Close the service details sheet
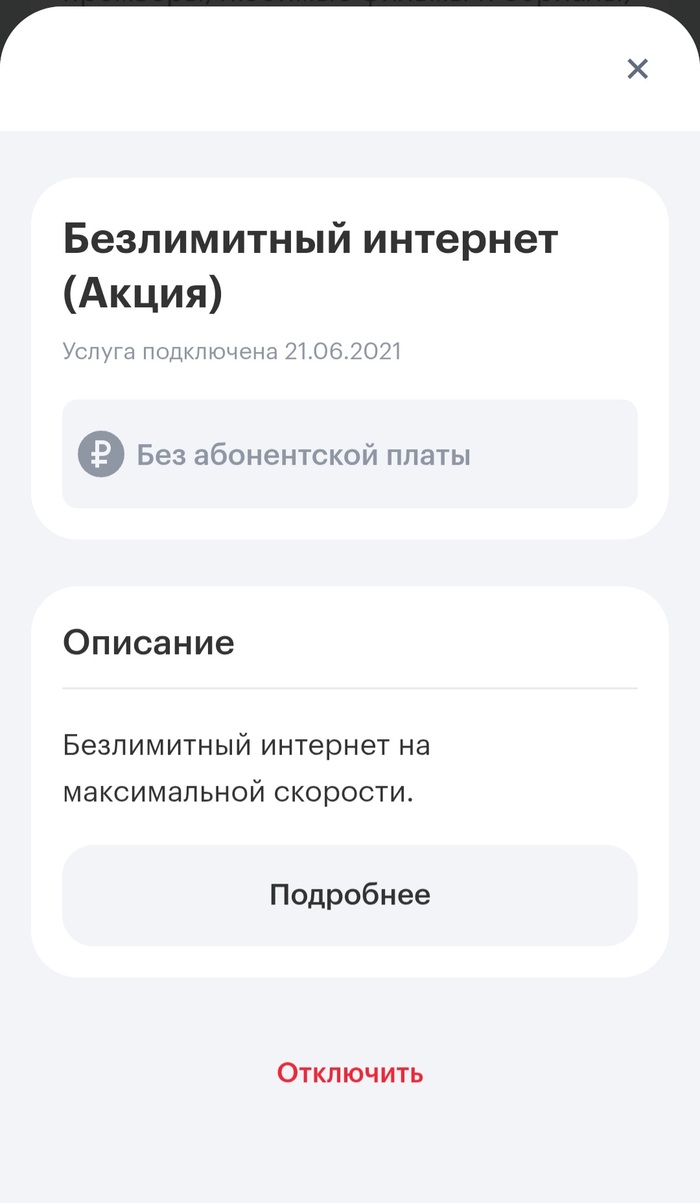Viewport: 700px width, 1204px height. 637,69
